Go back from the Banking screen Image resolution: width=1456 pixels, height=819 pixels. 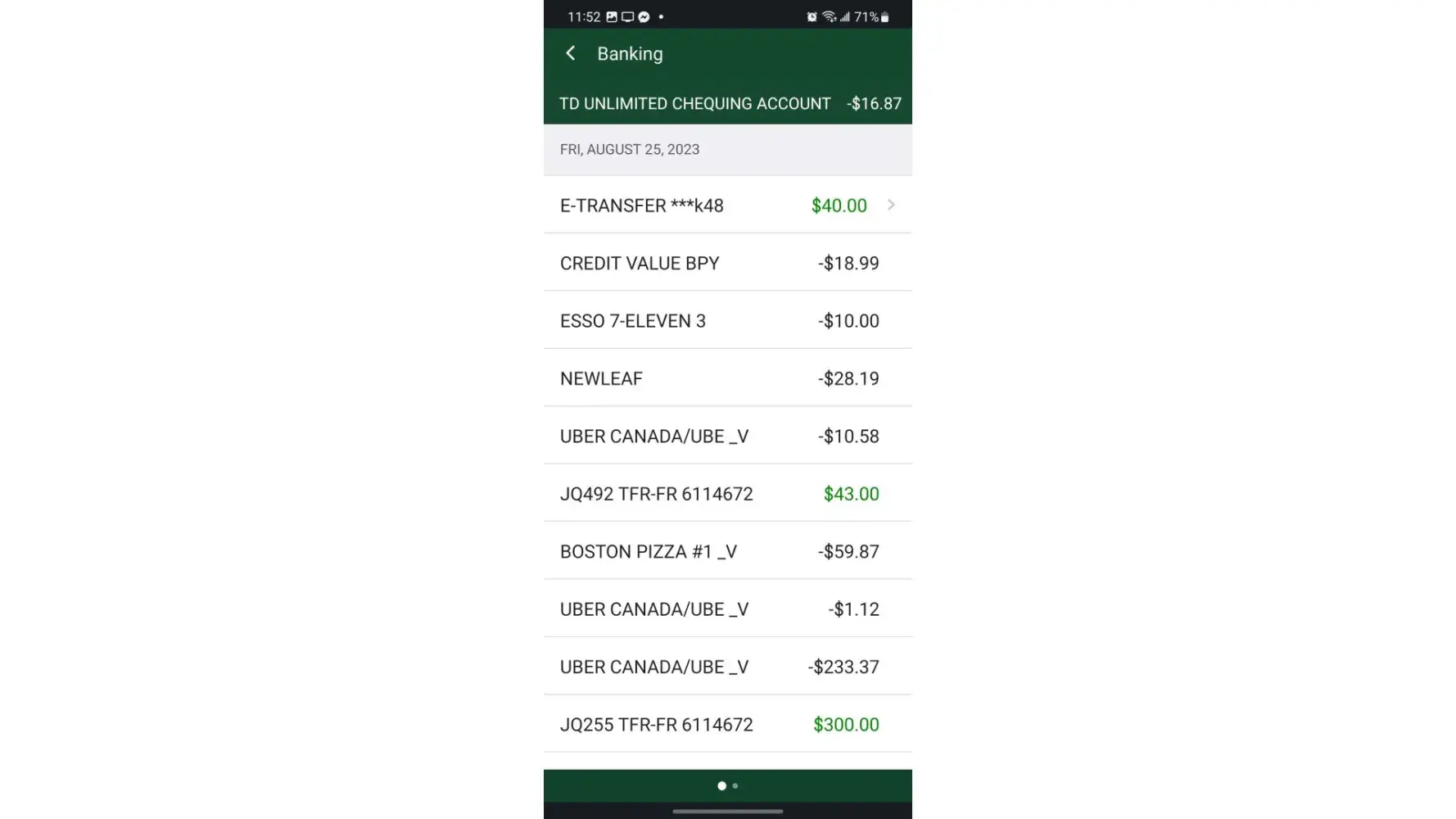tap(571, 54)
